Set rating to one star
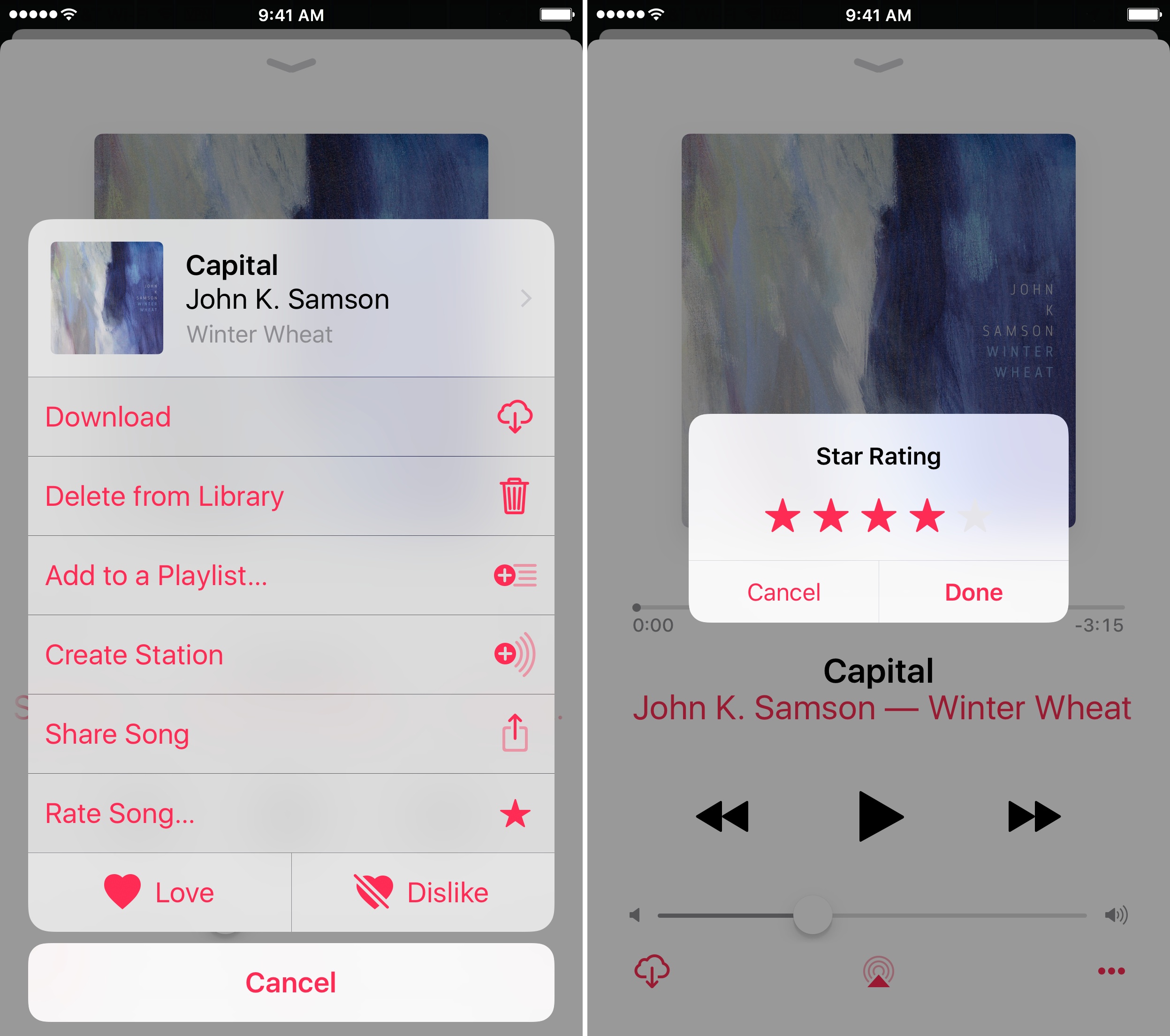Viewport: 1170px width, 1036px height. tap(783, 516)
